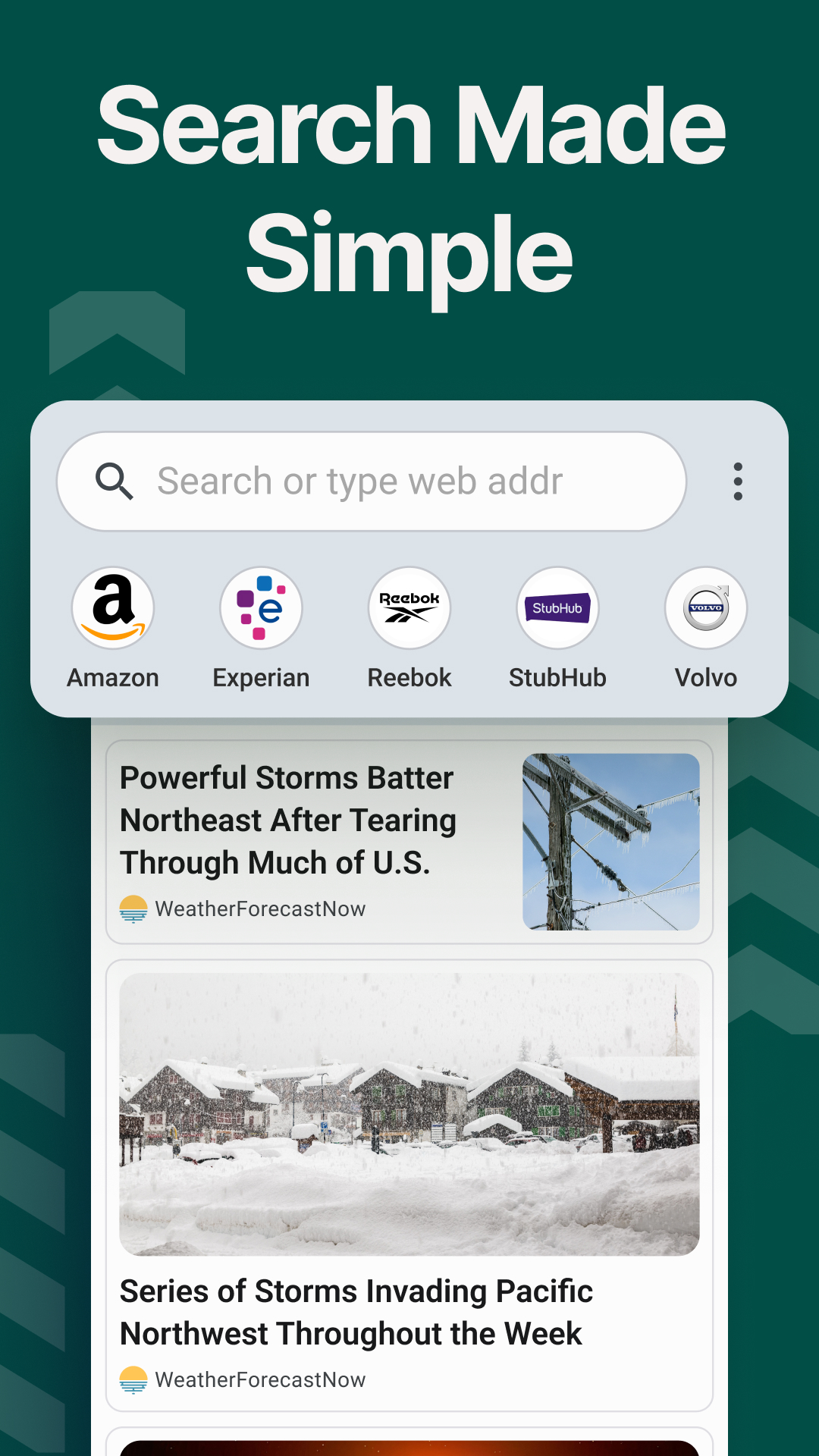Select the Amazon label text
This screenshot has width=819, height=1456.
(113, 677)
